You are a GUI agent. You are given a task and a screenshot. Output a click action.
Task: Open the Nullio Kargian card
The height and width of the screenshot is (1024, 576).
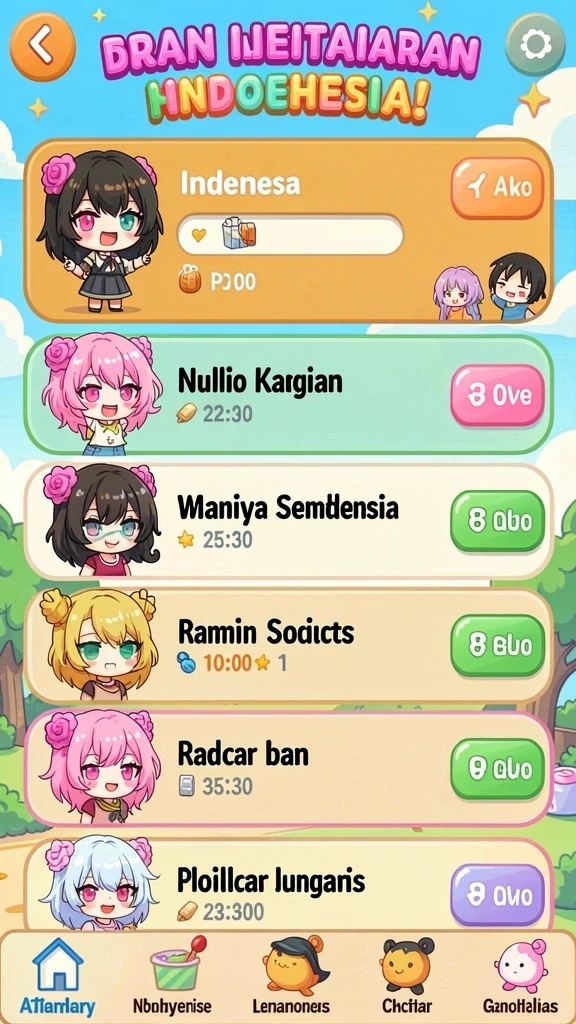289,395
